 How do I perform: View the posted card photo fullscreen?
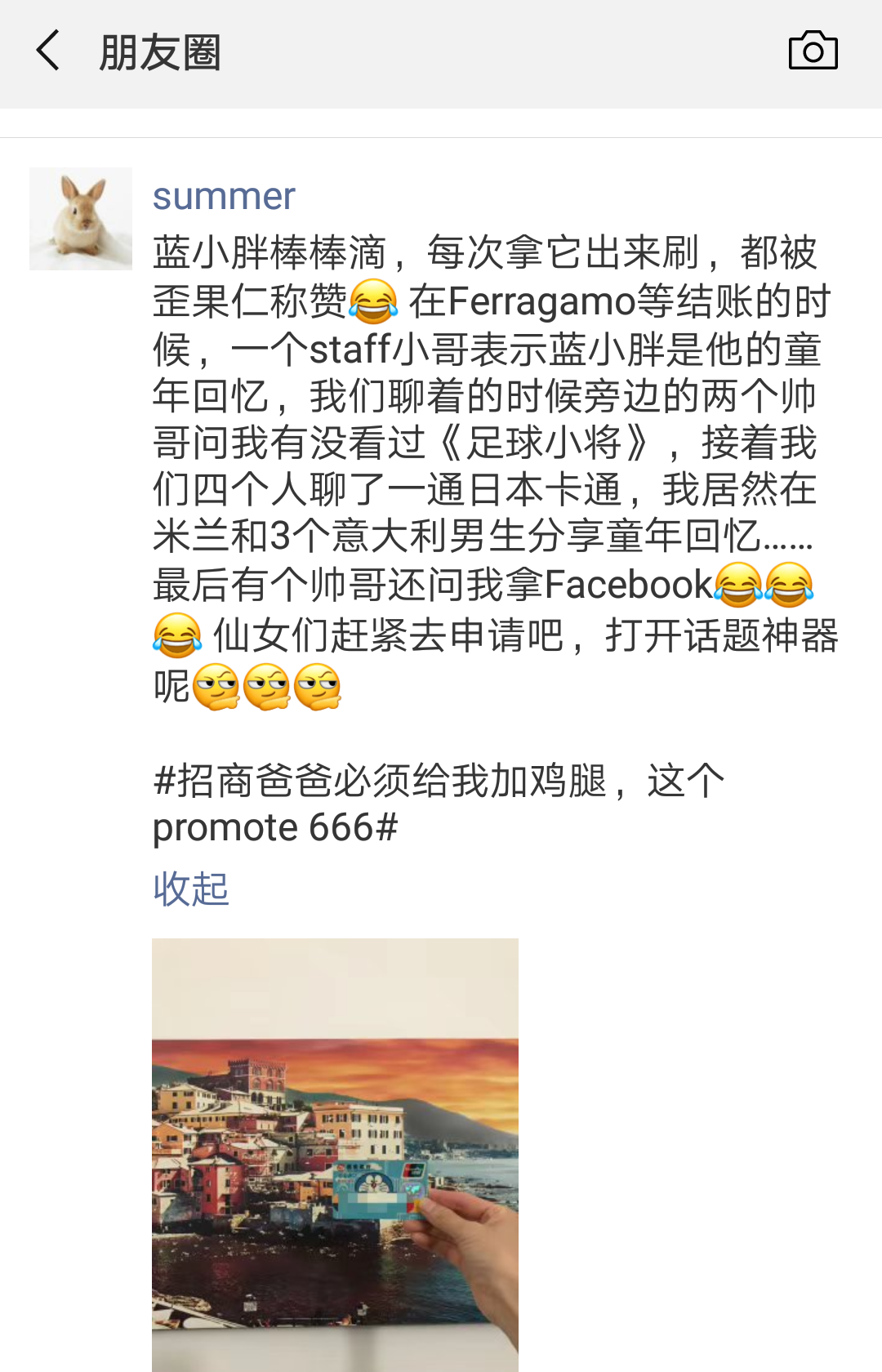[335, 1153]
